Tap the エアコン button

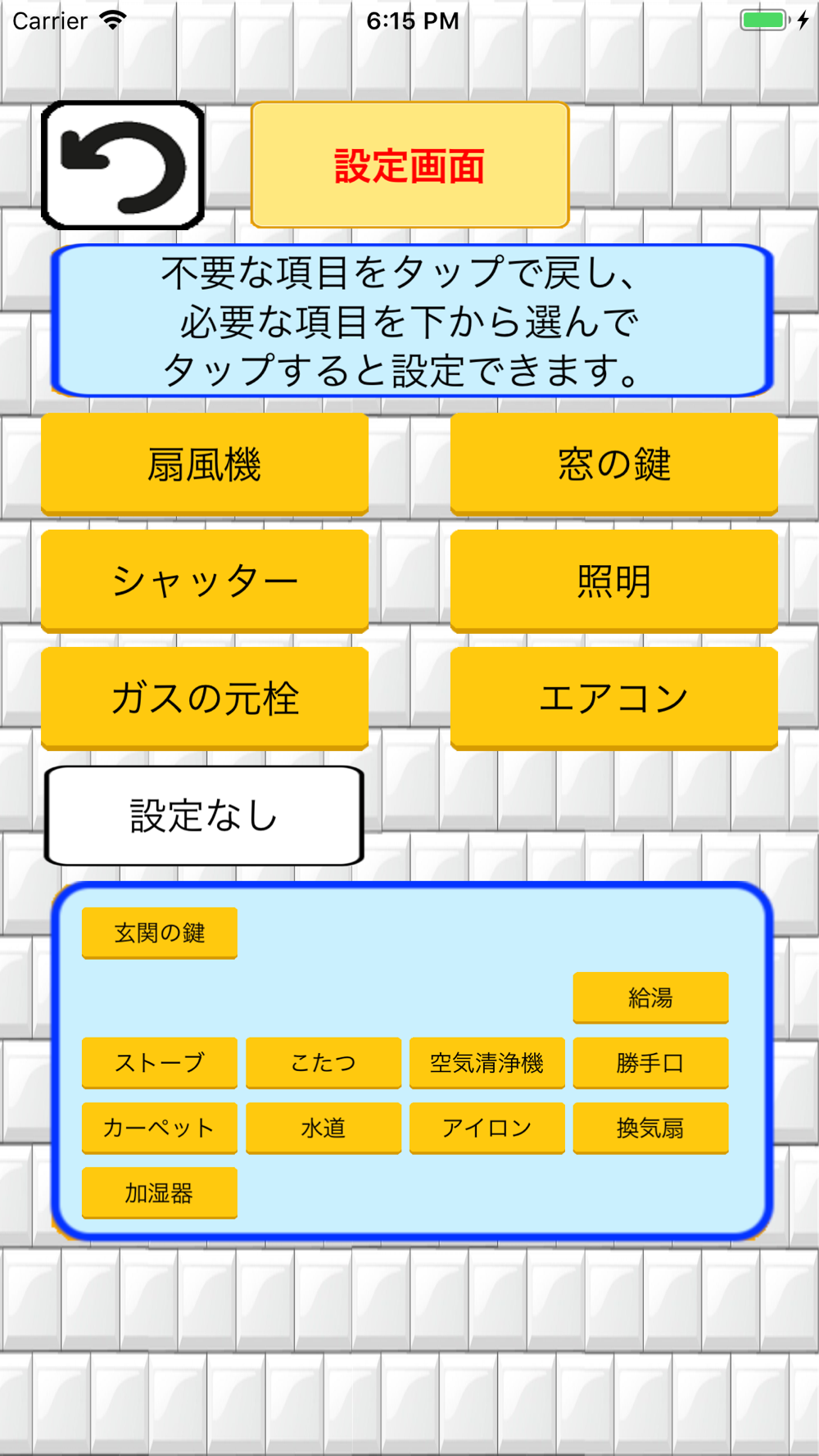click(614, 699)
